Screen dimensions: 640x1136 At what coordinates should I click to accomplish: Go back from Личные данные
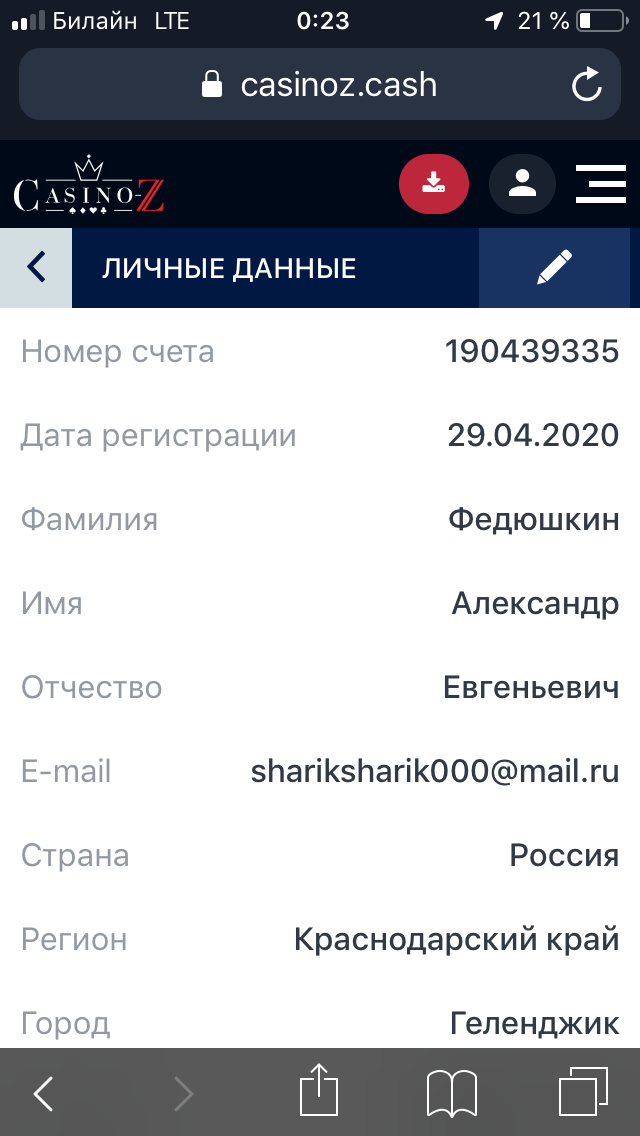pos(36,267)
